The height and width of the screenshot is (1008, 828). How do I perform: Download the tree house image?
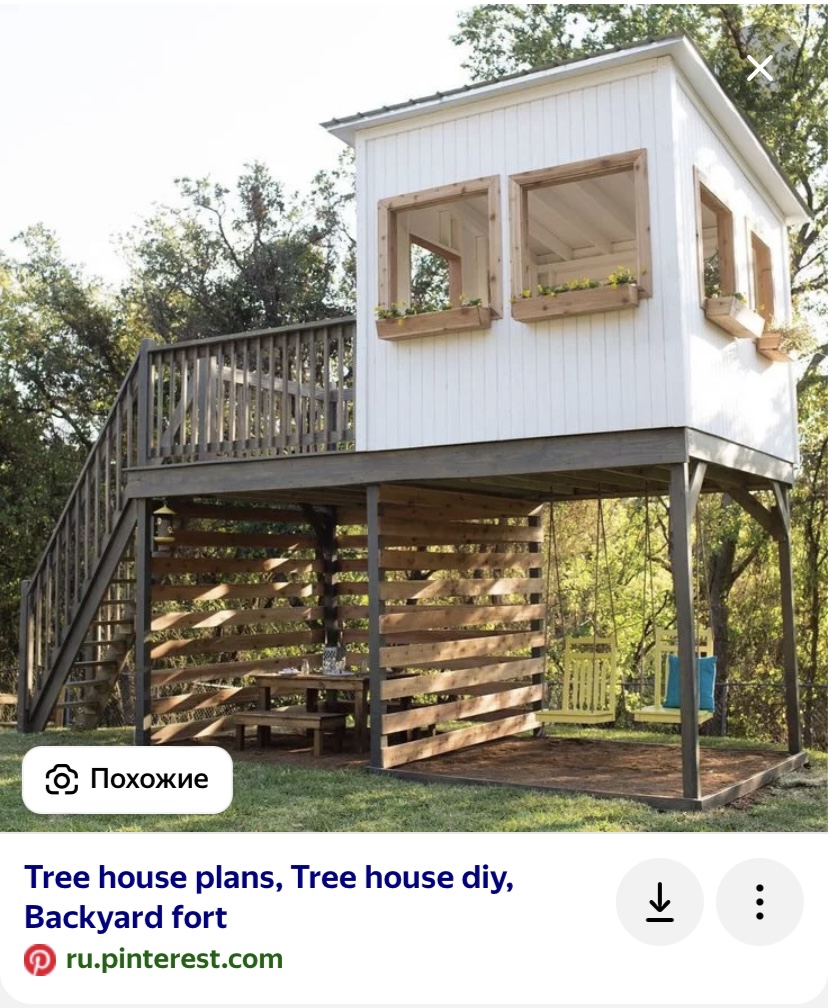coord(659,902)
